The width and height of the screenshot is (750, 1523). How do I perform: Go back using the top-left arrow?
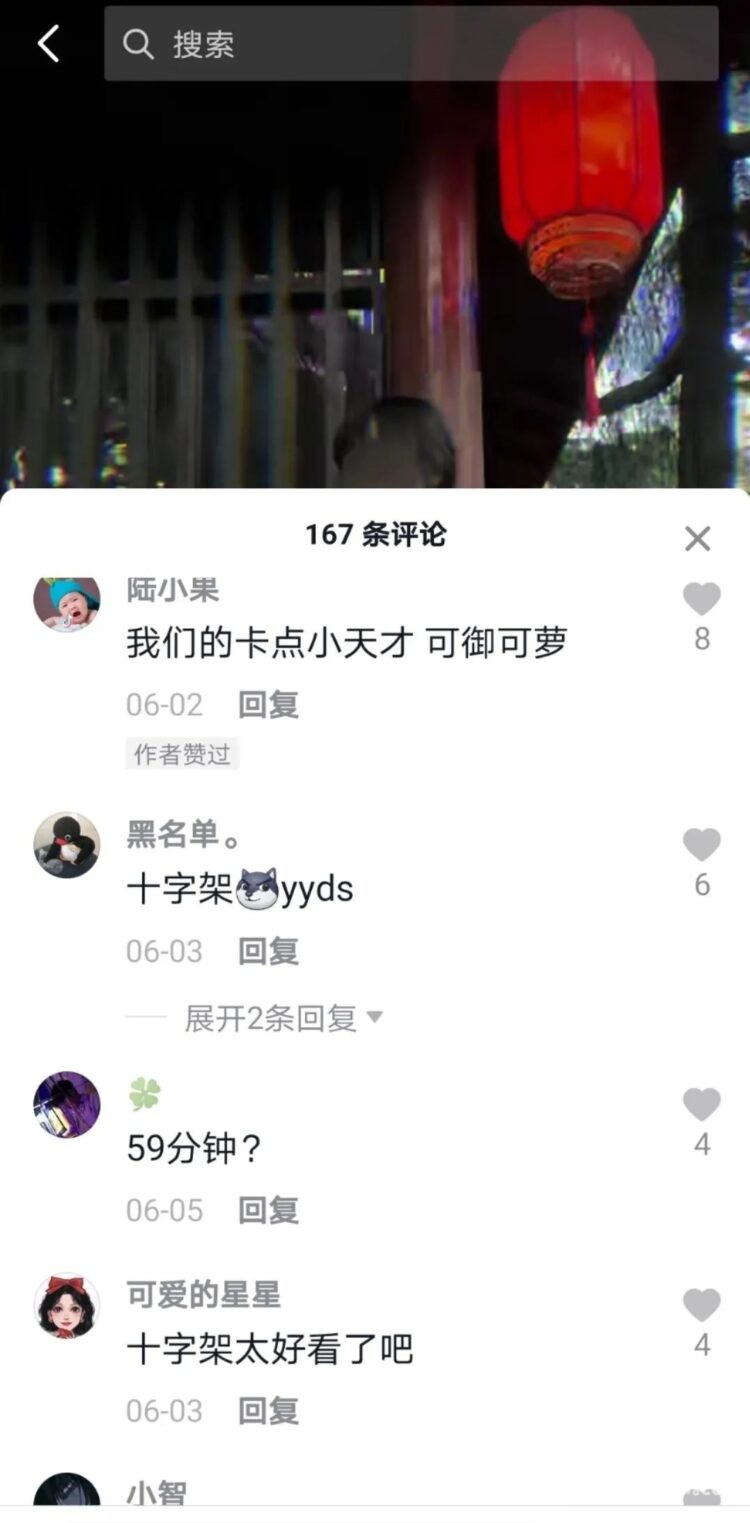(48, 44)
